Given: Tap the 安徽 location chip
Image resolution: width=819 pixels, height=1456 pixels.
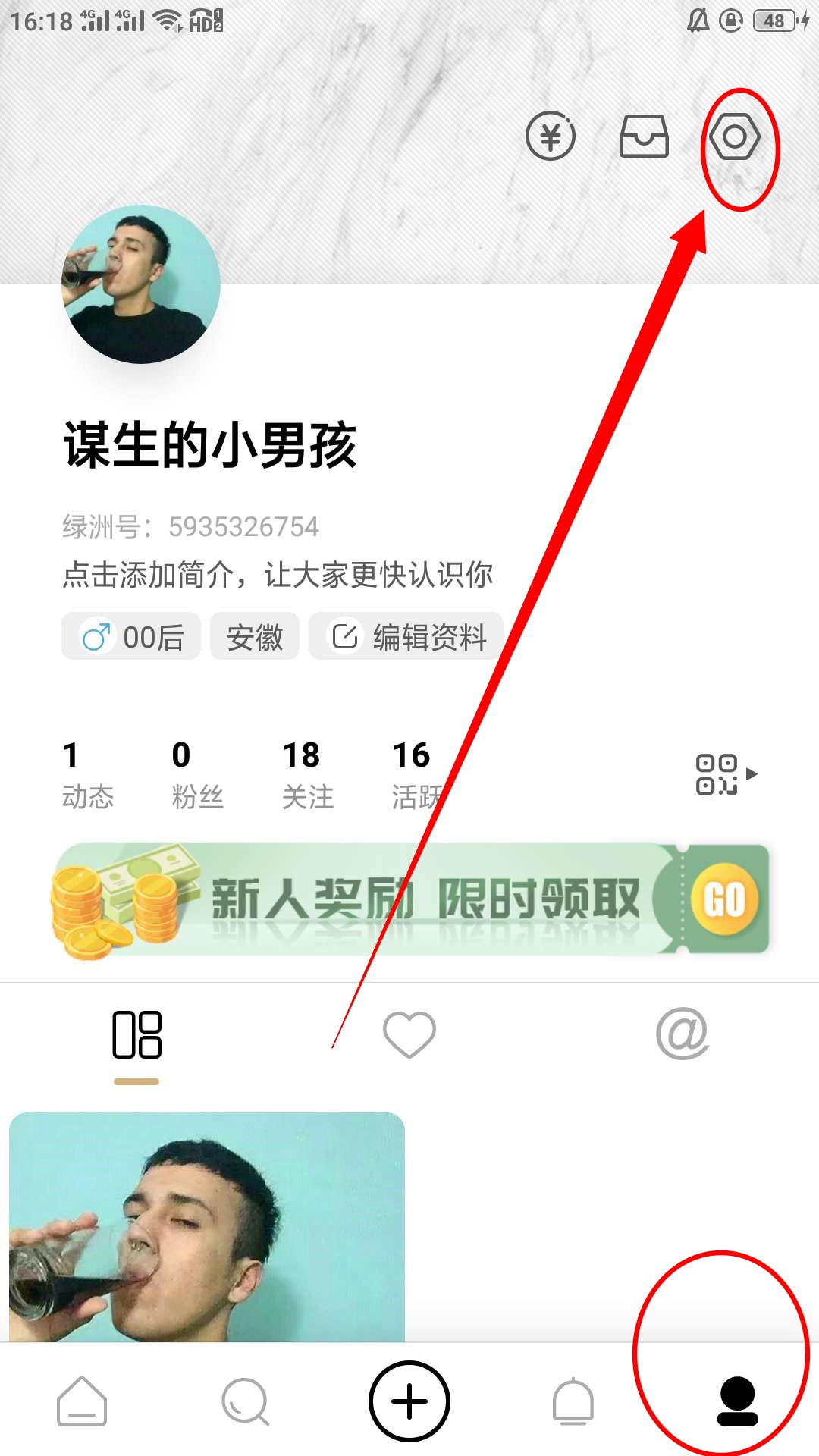Looking at the screenshot, I should 255,637.
